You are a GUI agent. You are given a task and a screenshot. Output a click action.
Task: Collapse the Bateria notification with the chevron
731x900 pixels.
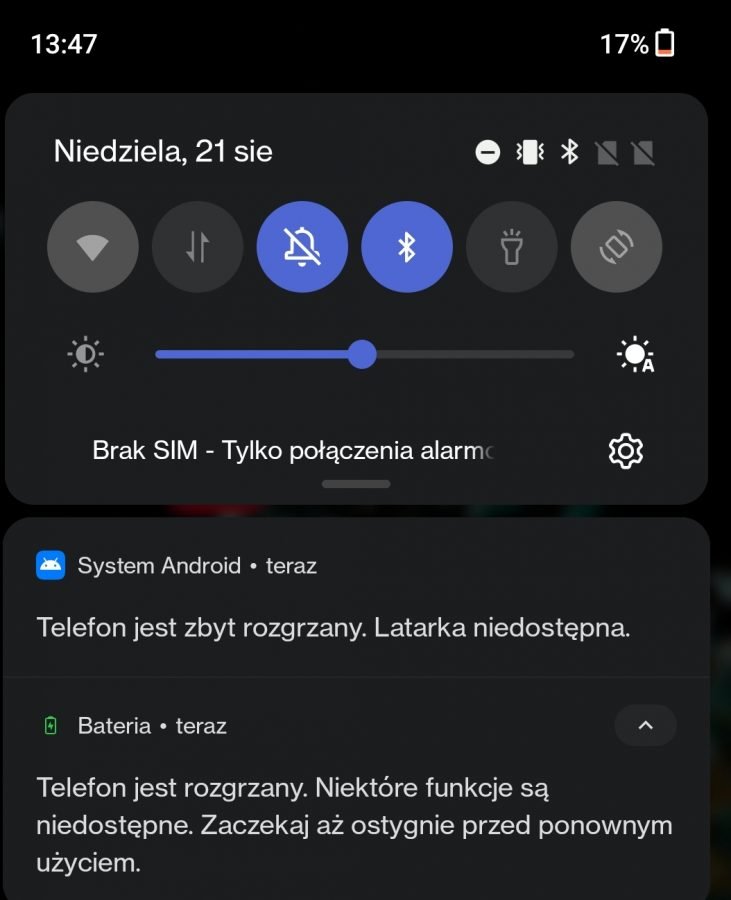(x=645, y=725)
